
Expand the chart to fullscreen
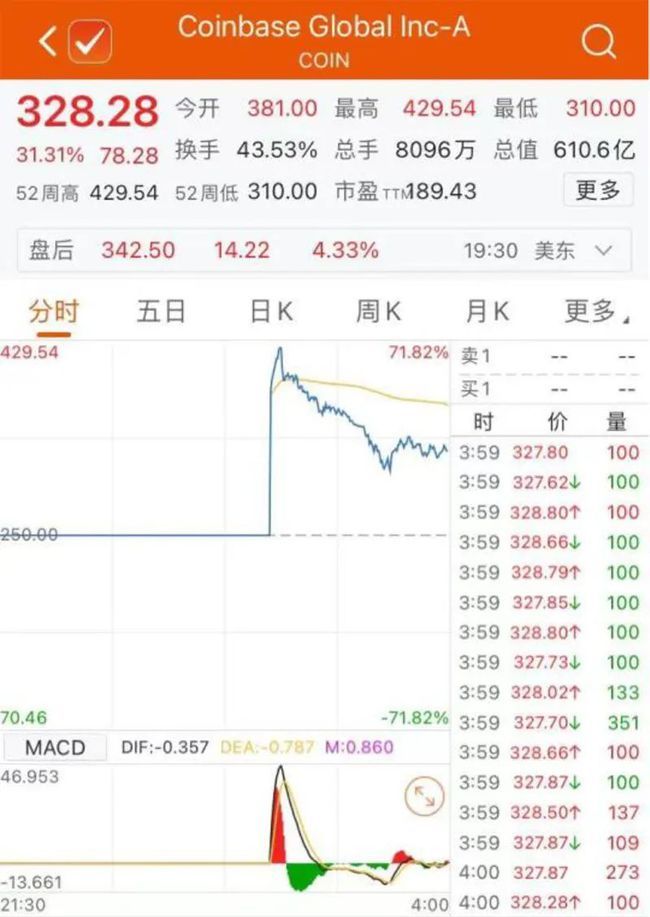click(x=423, y=795)
